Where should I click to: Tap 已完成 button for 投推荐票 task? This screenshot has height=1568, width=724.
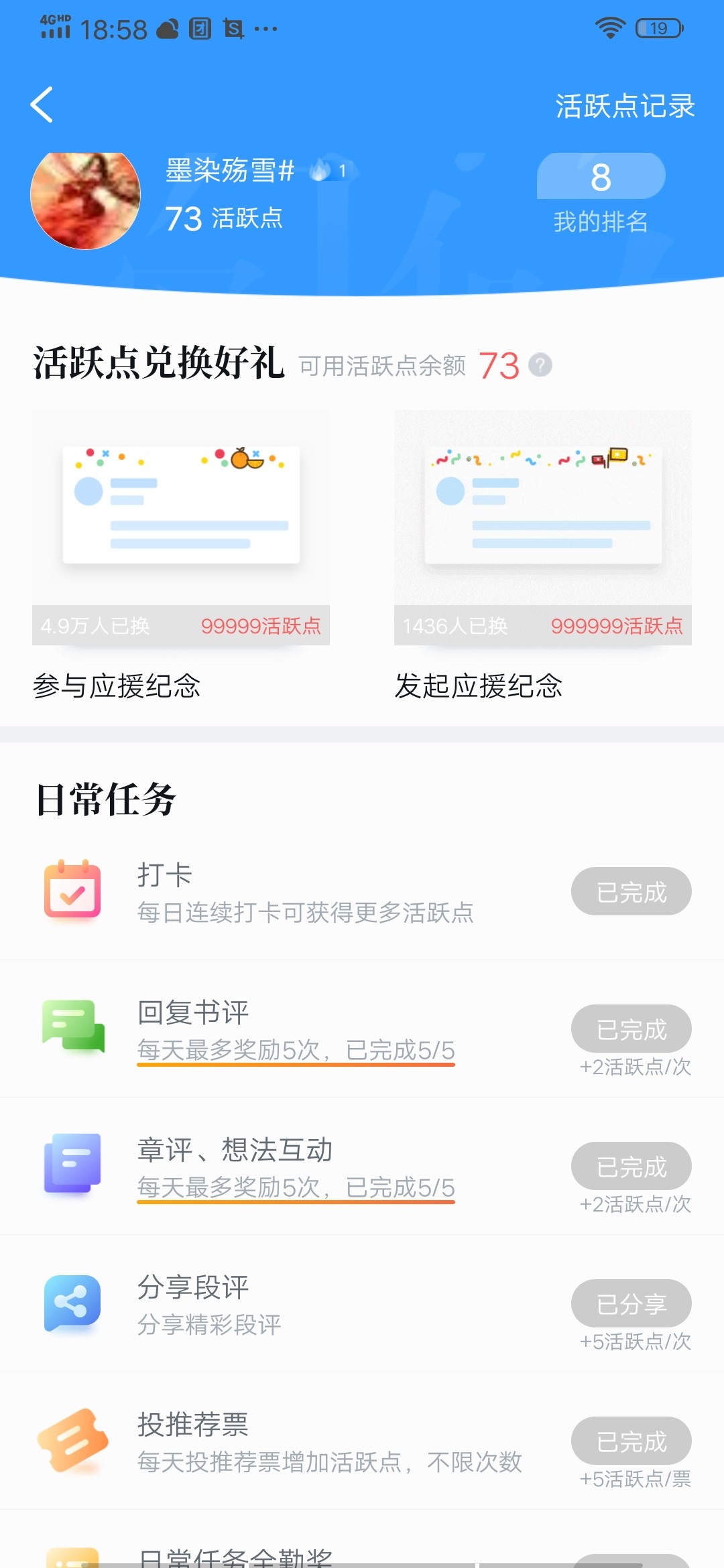631,1441
